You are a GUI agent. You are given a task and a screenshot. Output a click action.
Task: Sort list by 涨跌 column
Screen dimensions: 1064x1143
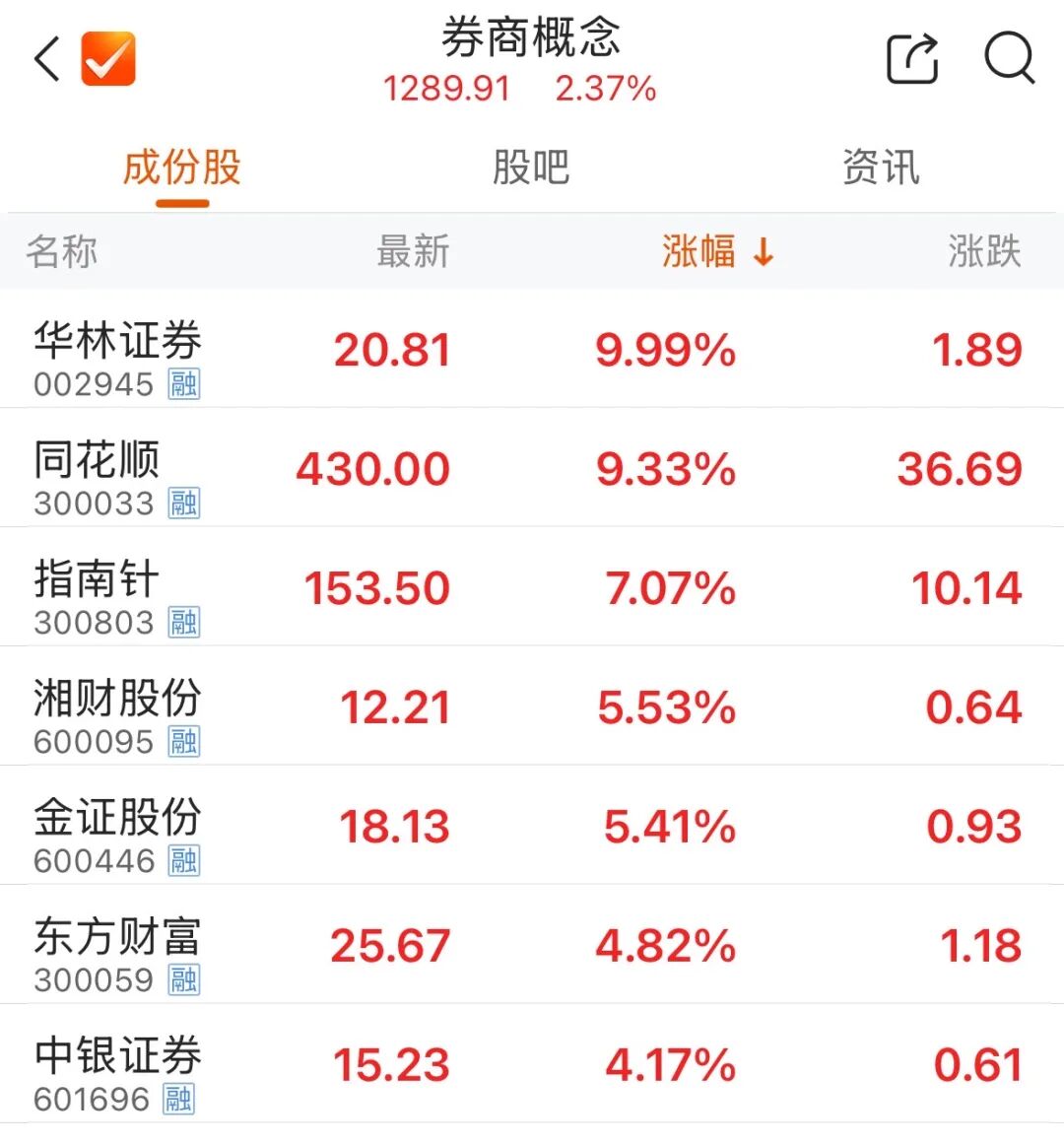point(984,252)
